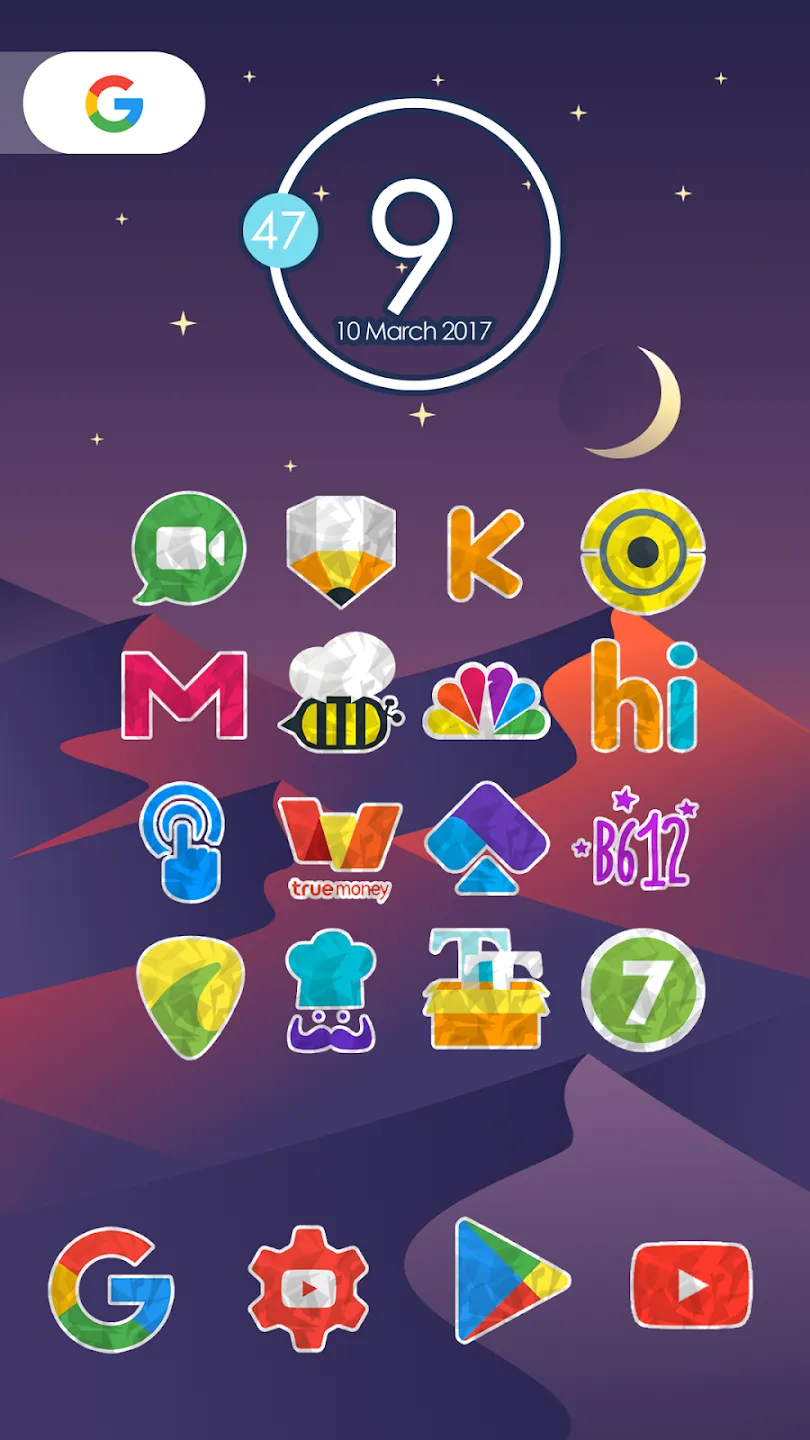Viewport: 810px width, 1440px height.
Task: Open the purple and blue spade app
Action: (x=487, y=838)
